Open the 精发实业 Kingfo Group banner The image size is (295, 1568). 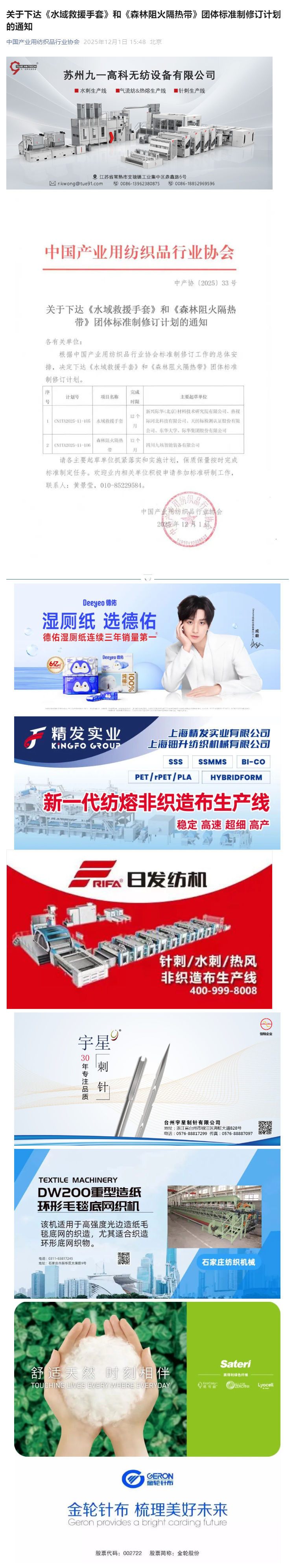147,782
